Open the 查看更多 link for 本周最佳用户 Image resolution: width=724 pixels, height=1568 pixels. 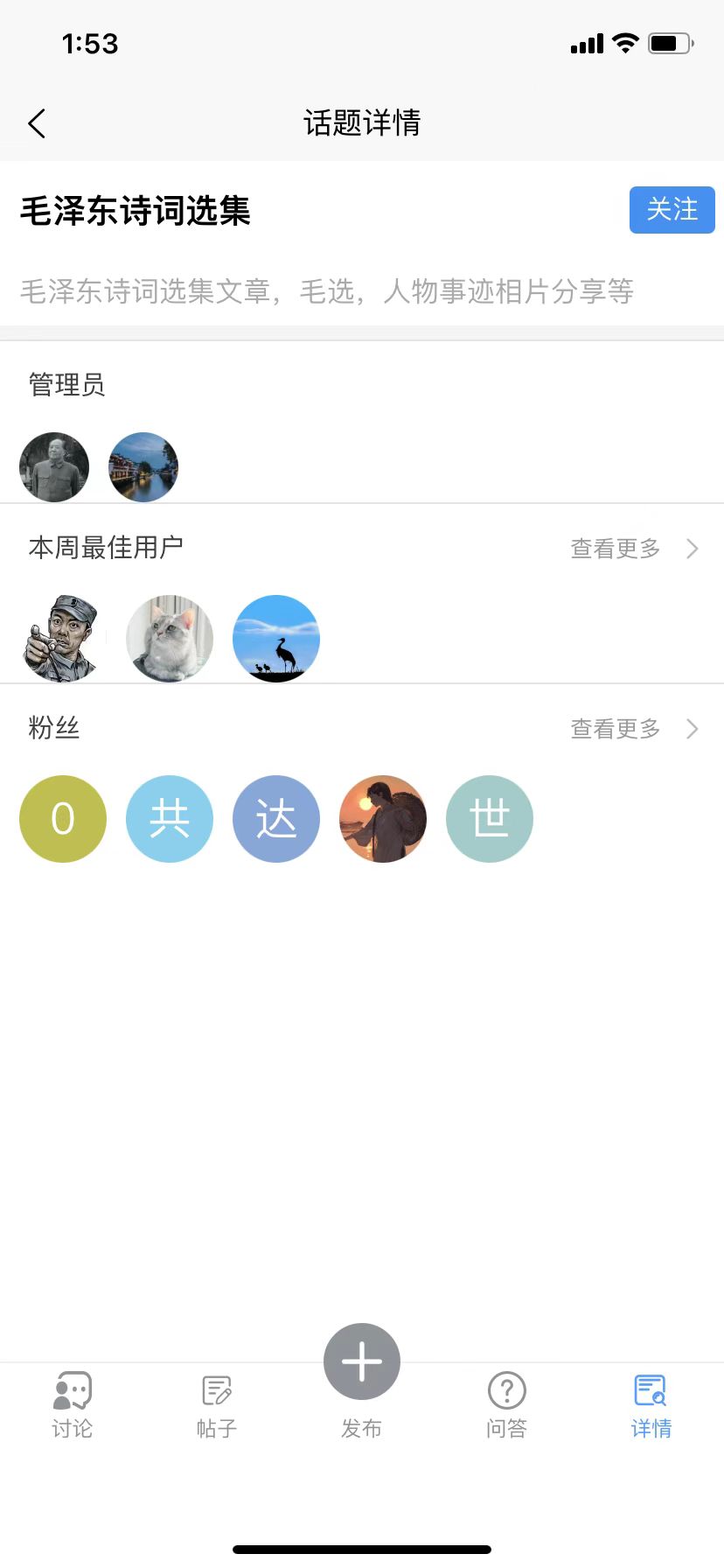633,549
